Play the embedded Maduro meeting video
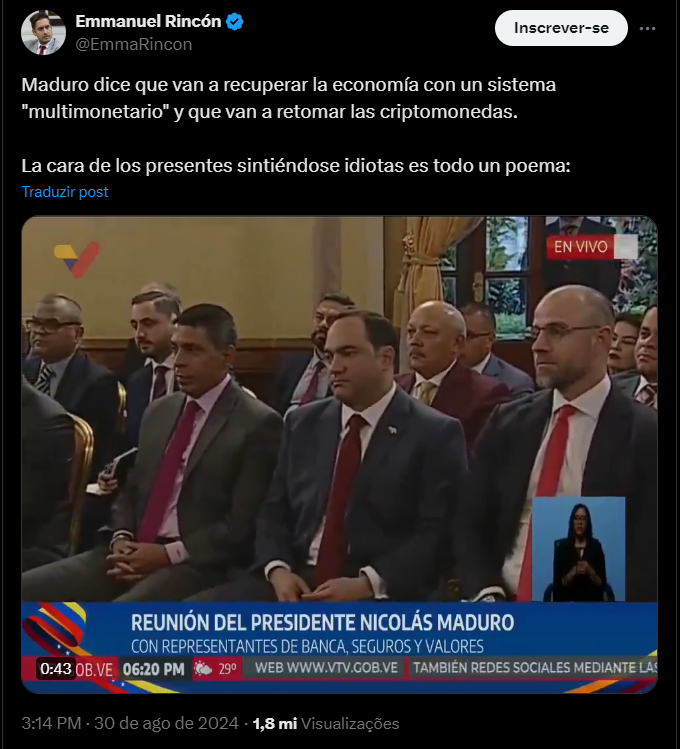Screen dimensions: 680x749 pyautogui.click(x=340, y=455)
